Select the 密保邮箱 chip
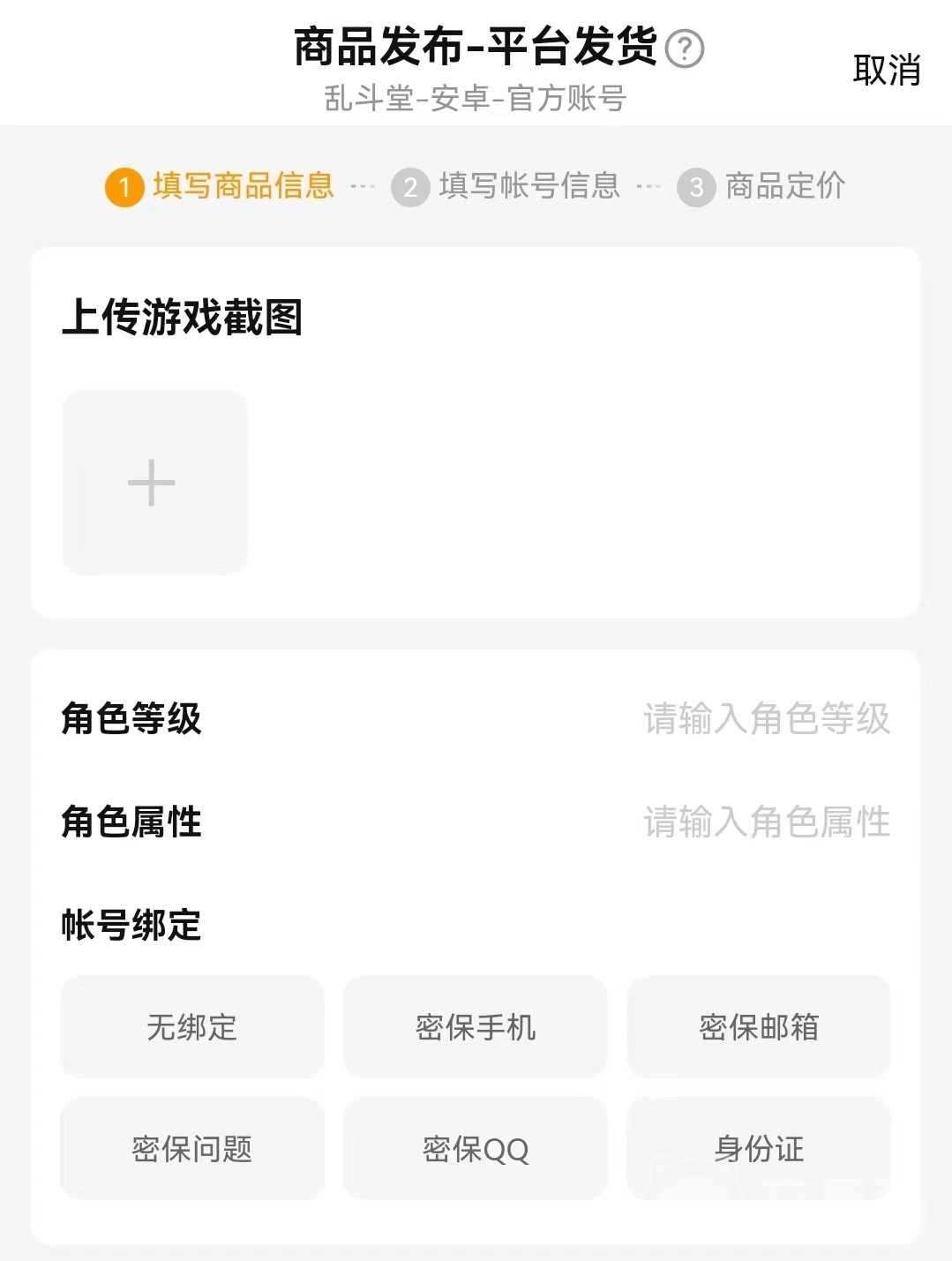This screenshot has height=1261, width=952. [759, 1027]
